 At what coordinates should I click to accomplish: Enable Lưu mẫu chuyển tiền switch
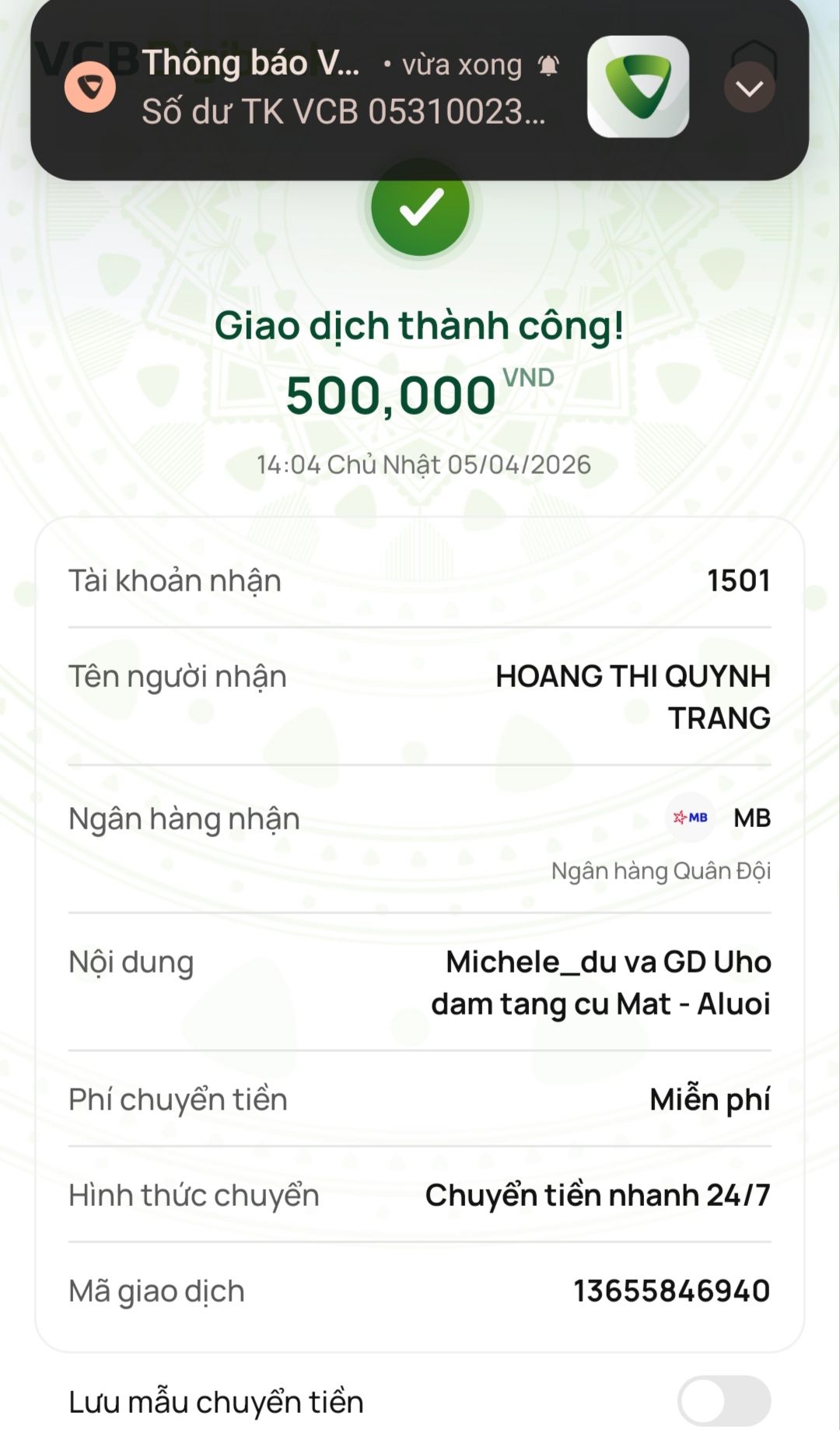(x=723, y=1401)
